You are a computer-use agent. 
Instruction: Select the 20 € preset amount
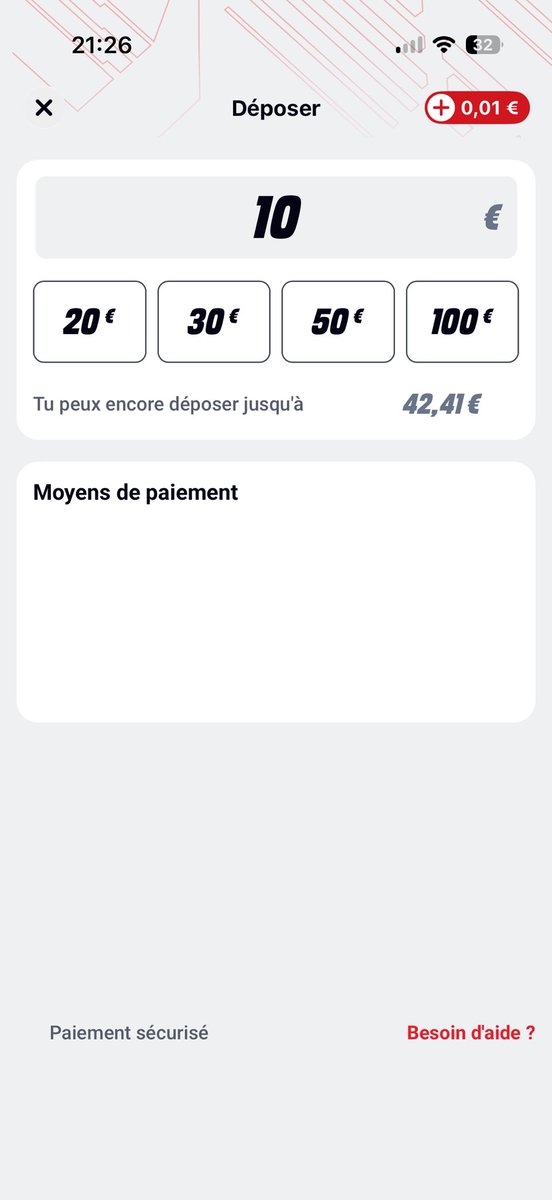(x=90, y=321)
